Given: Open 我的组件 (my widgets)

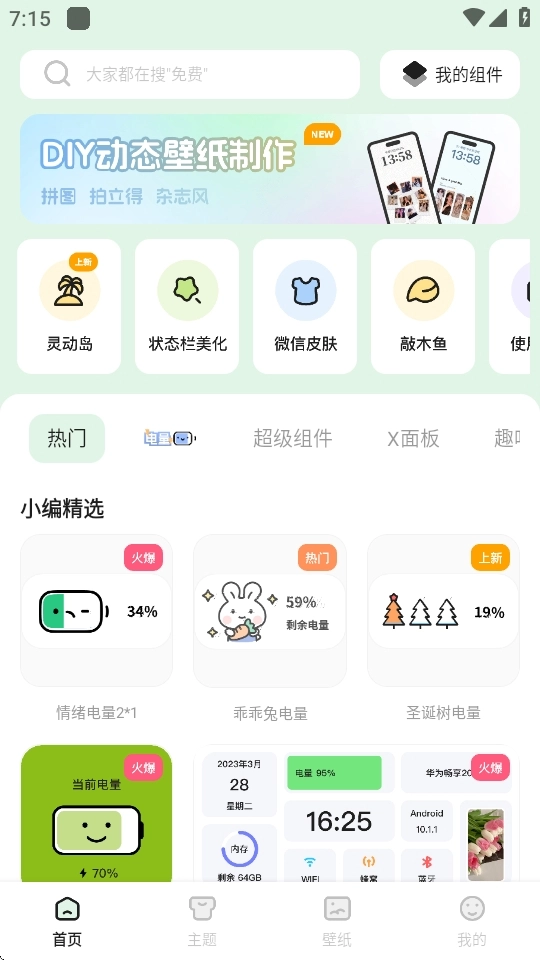Looking at the screenshot, I should 450,75.
